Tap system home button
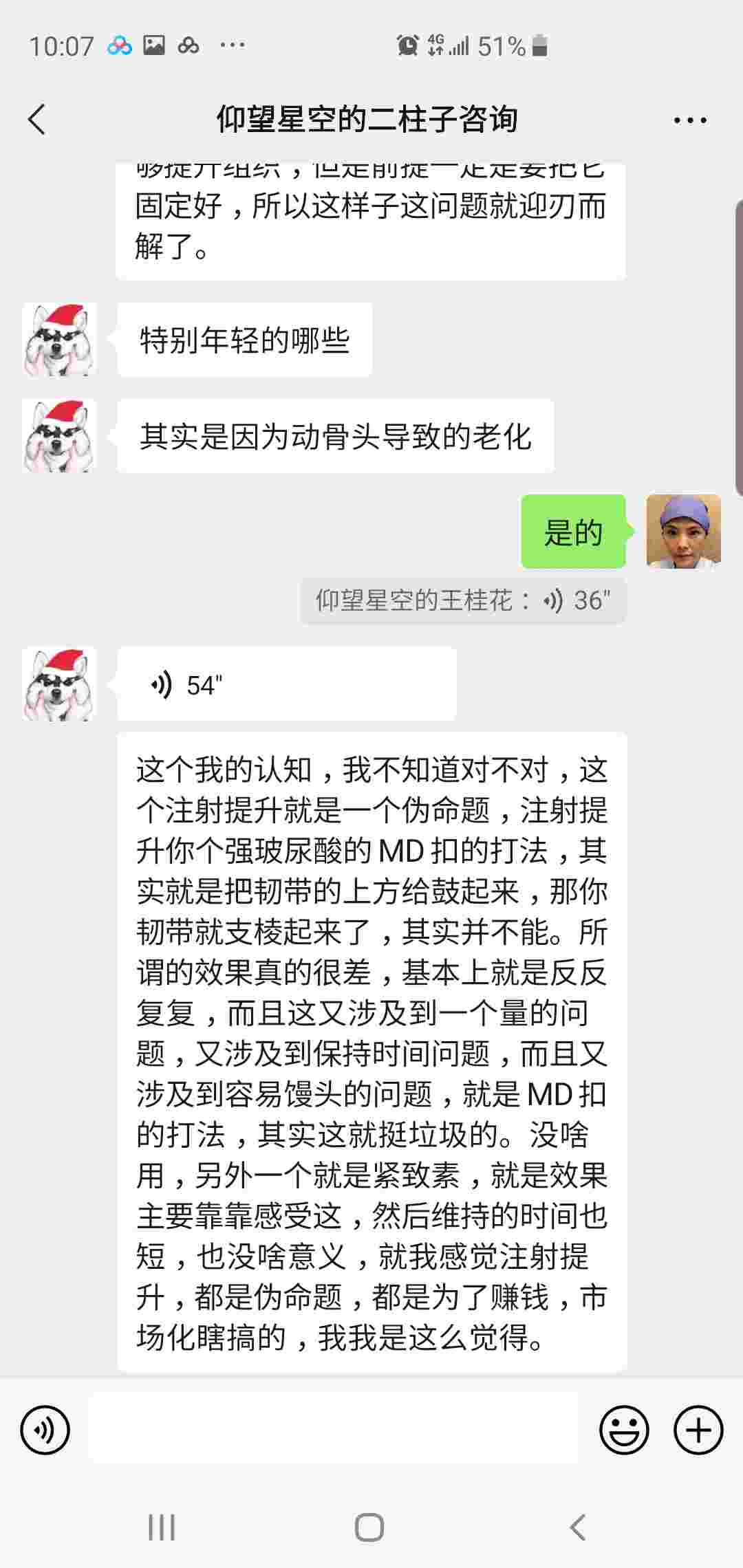Image resolution: width=743 pixels, height=1568 pixels. point(369,1527)
